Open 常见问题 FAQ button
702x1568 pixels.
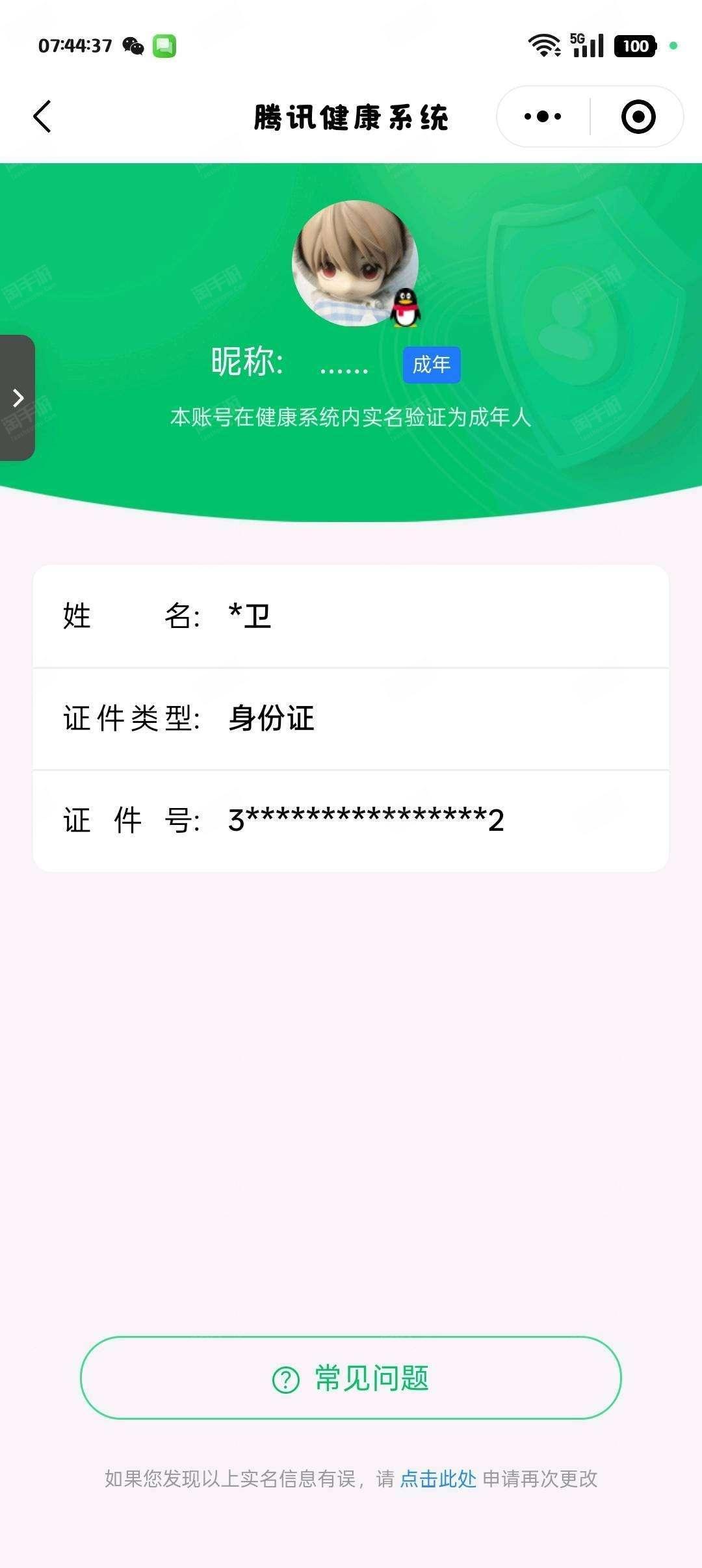click(x=351, y=1378)
